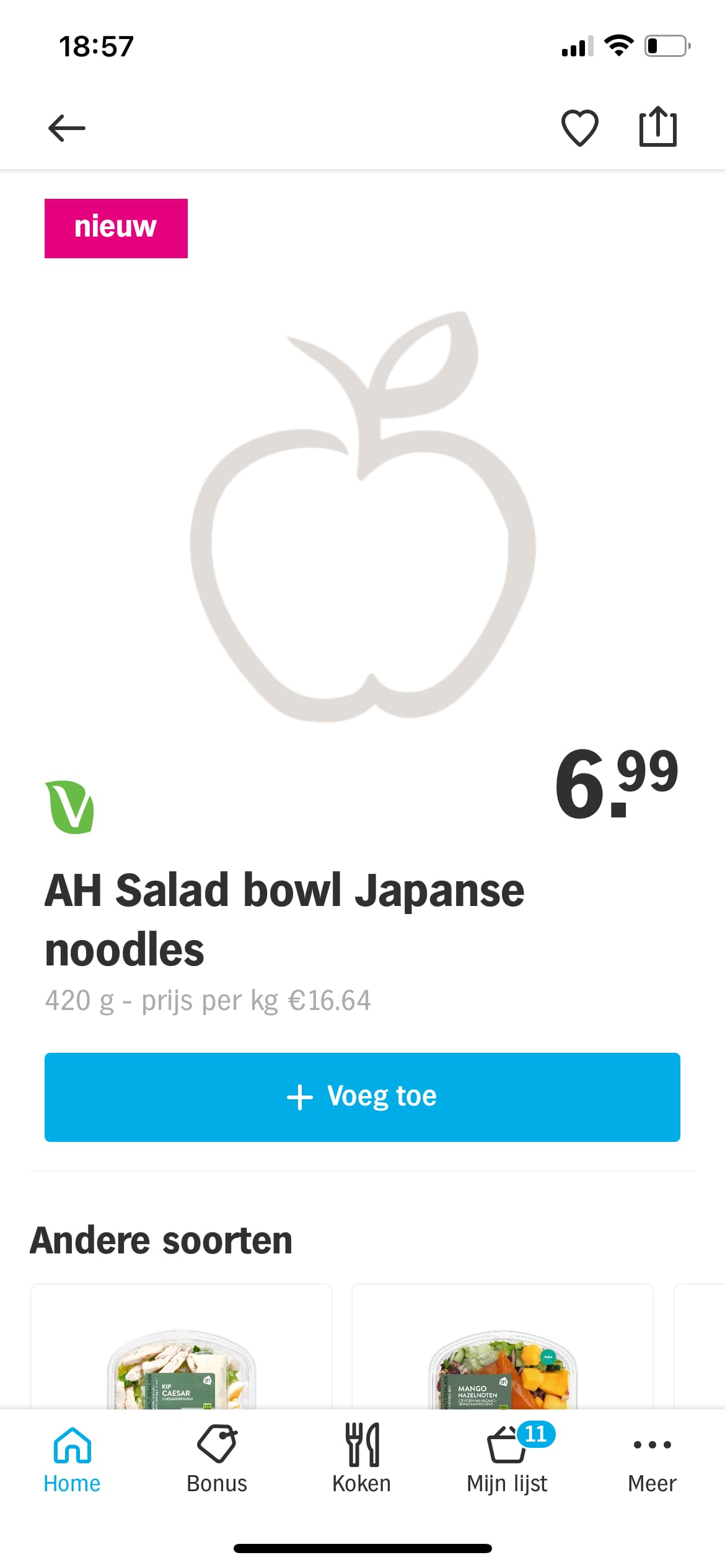Viewport: 725px width, 1568px height.
Task: Open the Bonus tab
Action: click(x=217, y=1460)
